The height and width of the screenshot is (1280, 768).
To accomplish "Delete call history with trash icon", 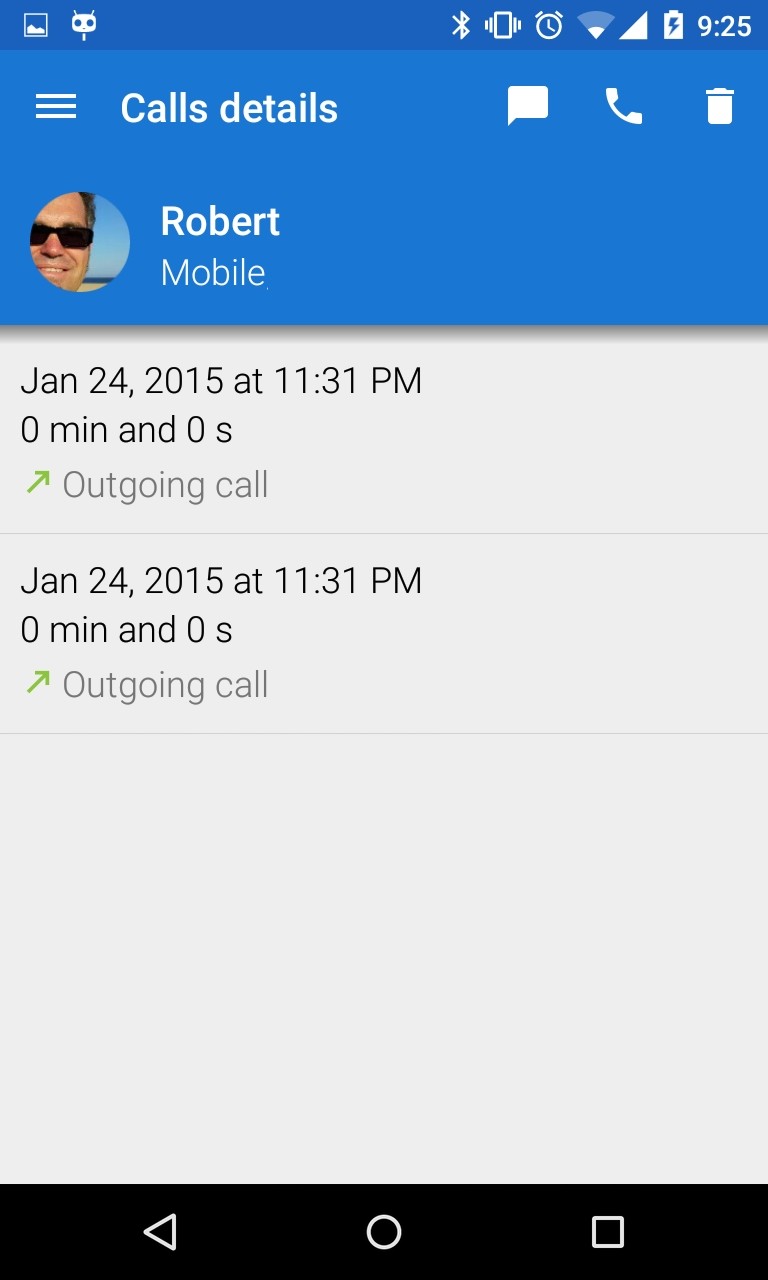I will pos(720,106).
